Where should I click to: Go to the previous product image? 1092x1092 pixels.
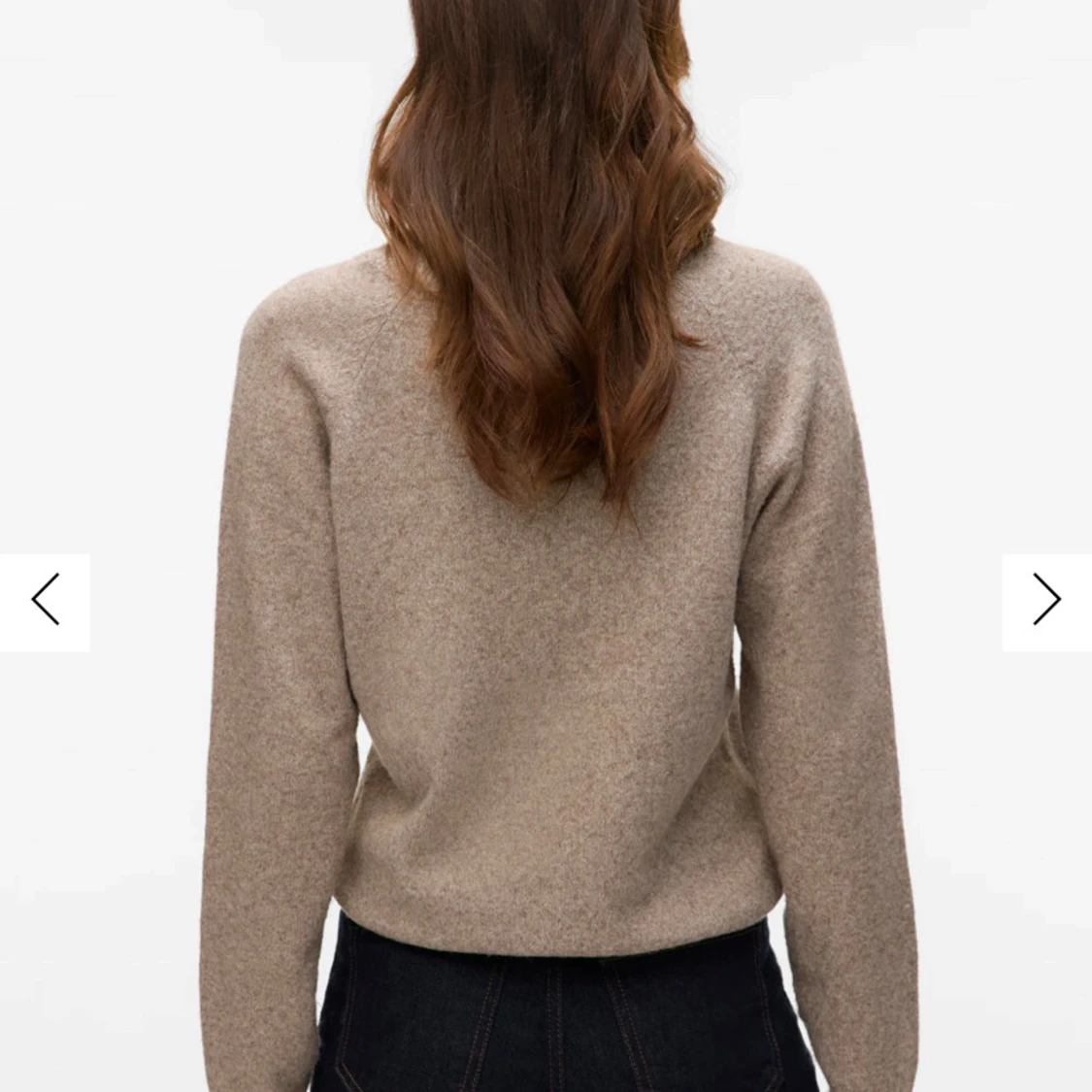click(45, 601)
